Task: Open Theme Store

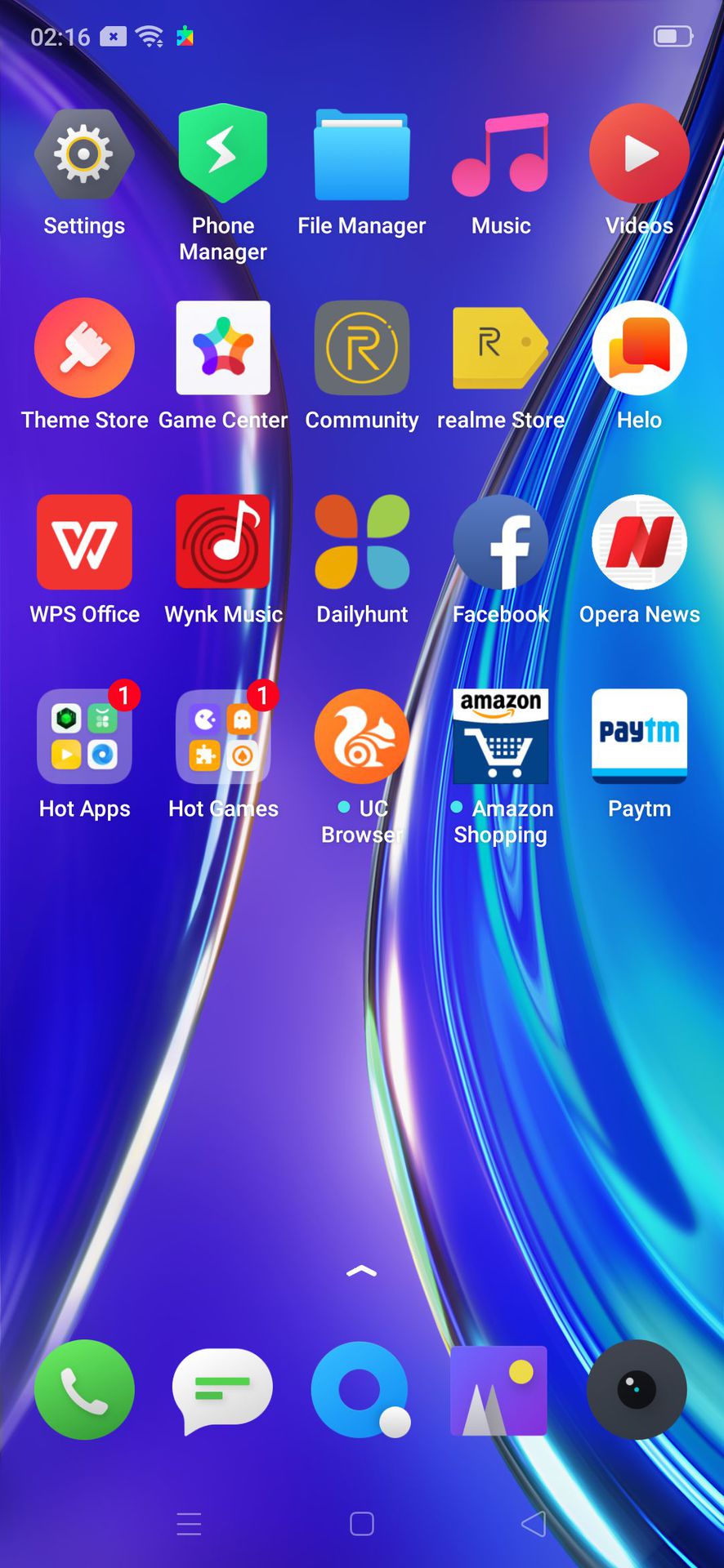Action: (x=84, y=349)
